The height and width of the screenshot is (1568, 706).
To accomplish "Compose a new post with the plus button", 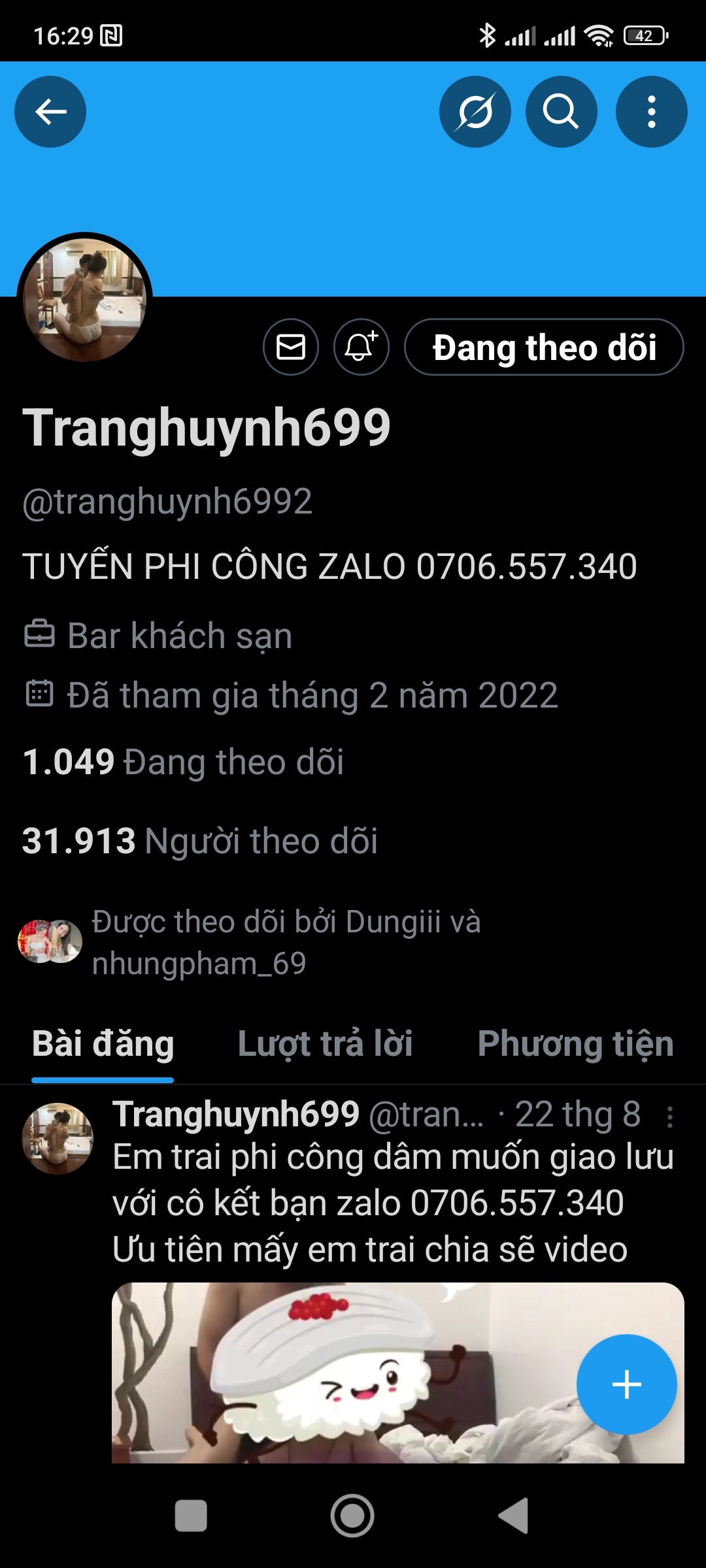I will coord(626,1384).
